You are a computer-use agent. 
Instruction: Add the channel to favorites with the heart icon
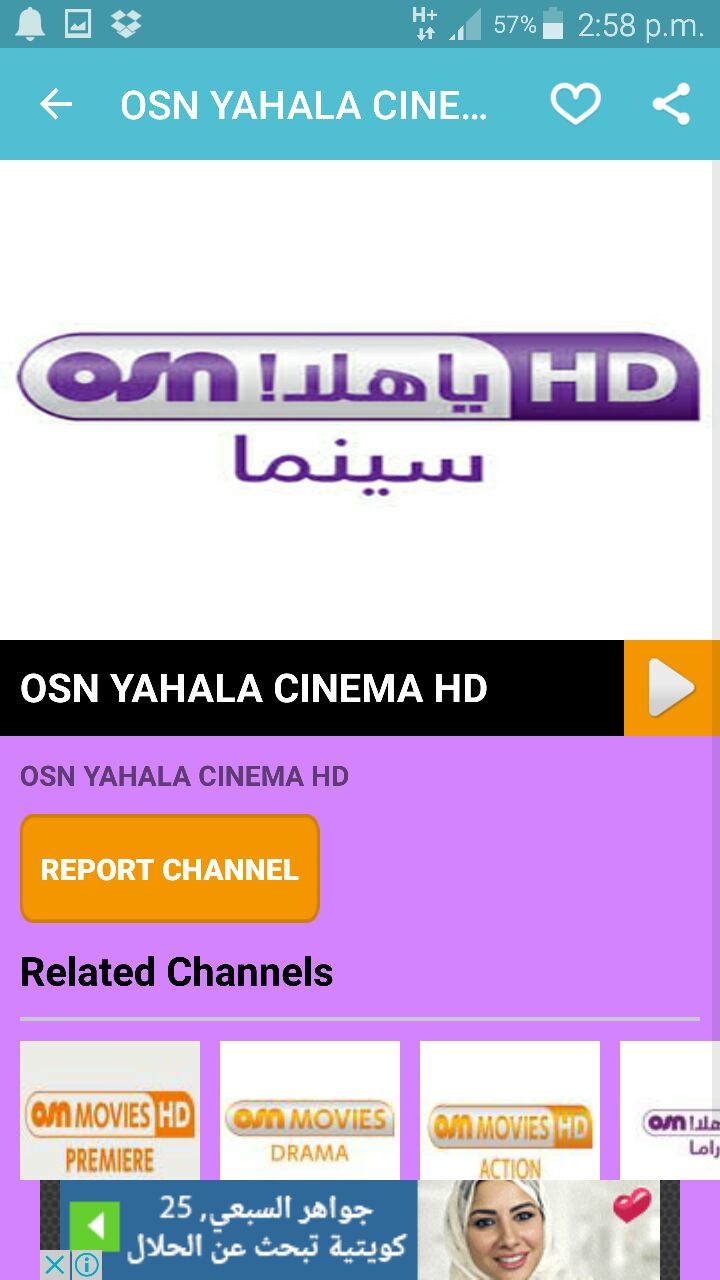tap(575, 104)
